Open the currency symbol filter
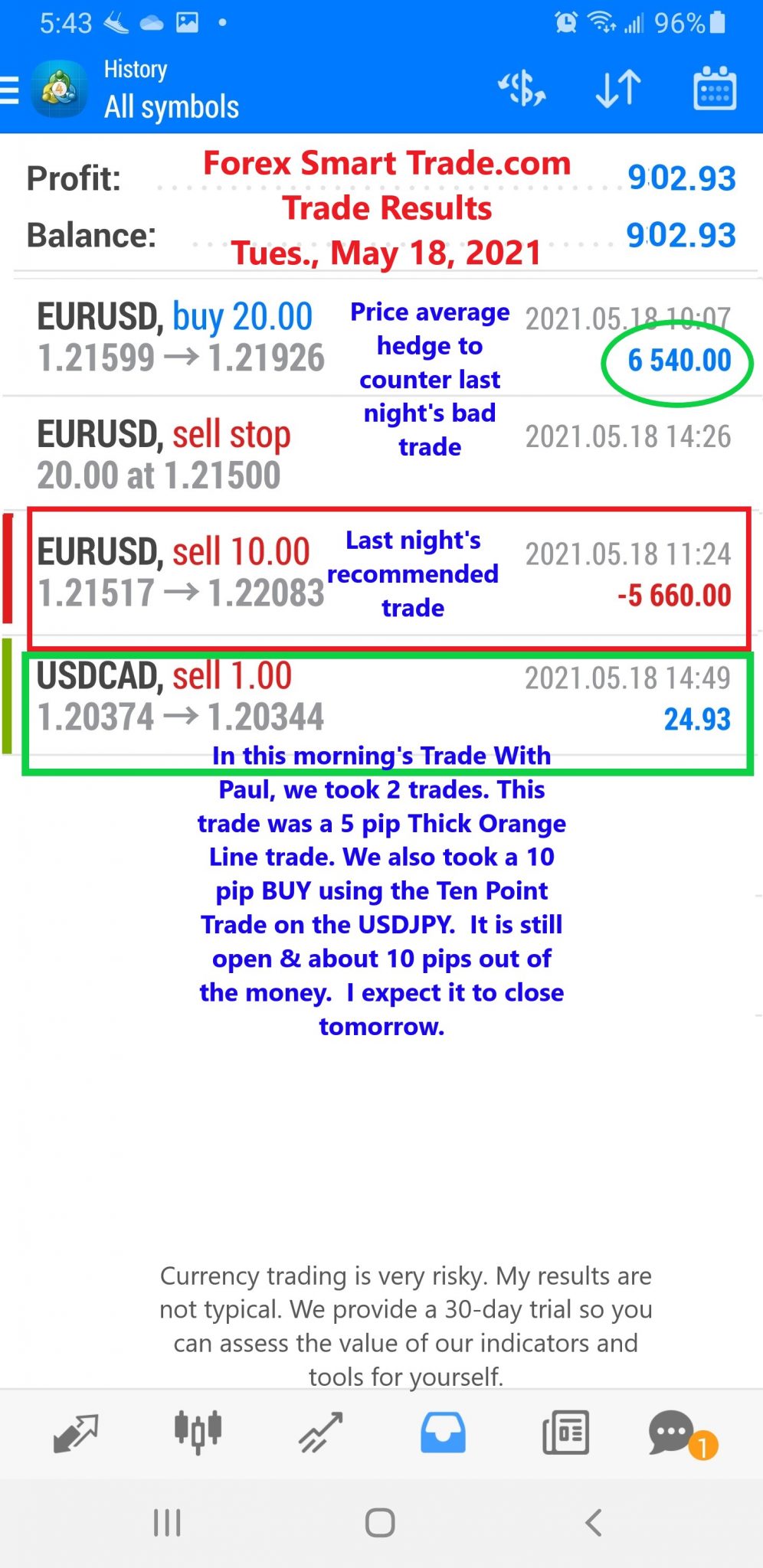This screenshot has height=1568, width=763. coord(522,89)
